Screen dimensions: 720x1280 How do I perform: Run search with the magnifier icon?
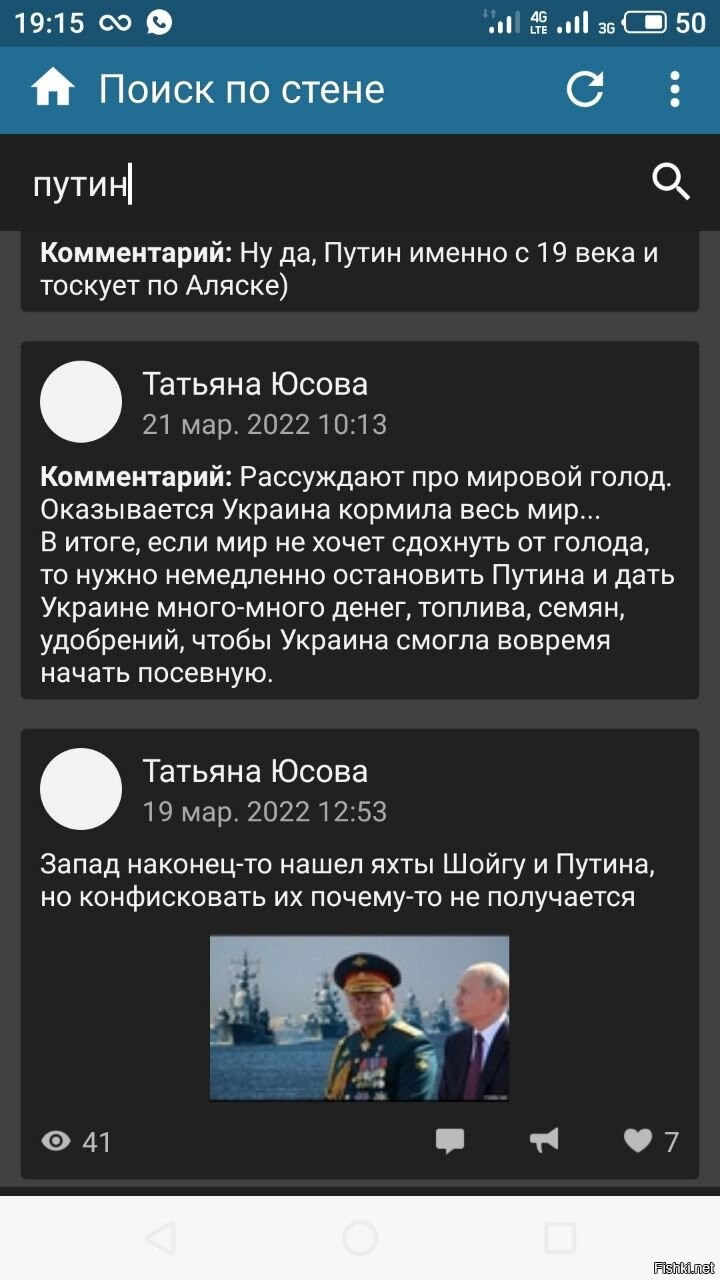pyautogui.click(x=671, y=182)
